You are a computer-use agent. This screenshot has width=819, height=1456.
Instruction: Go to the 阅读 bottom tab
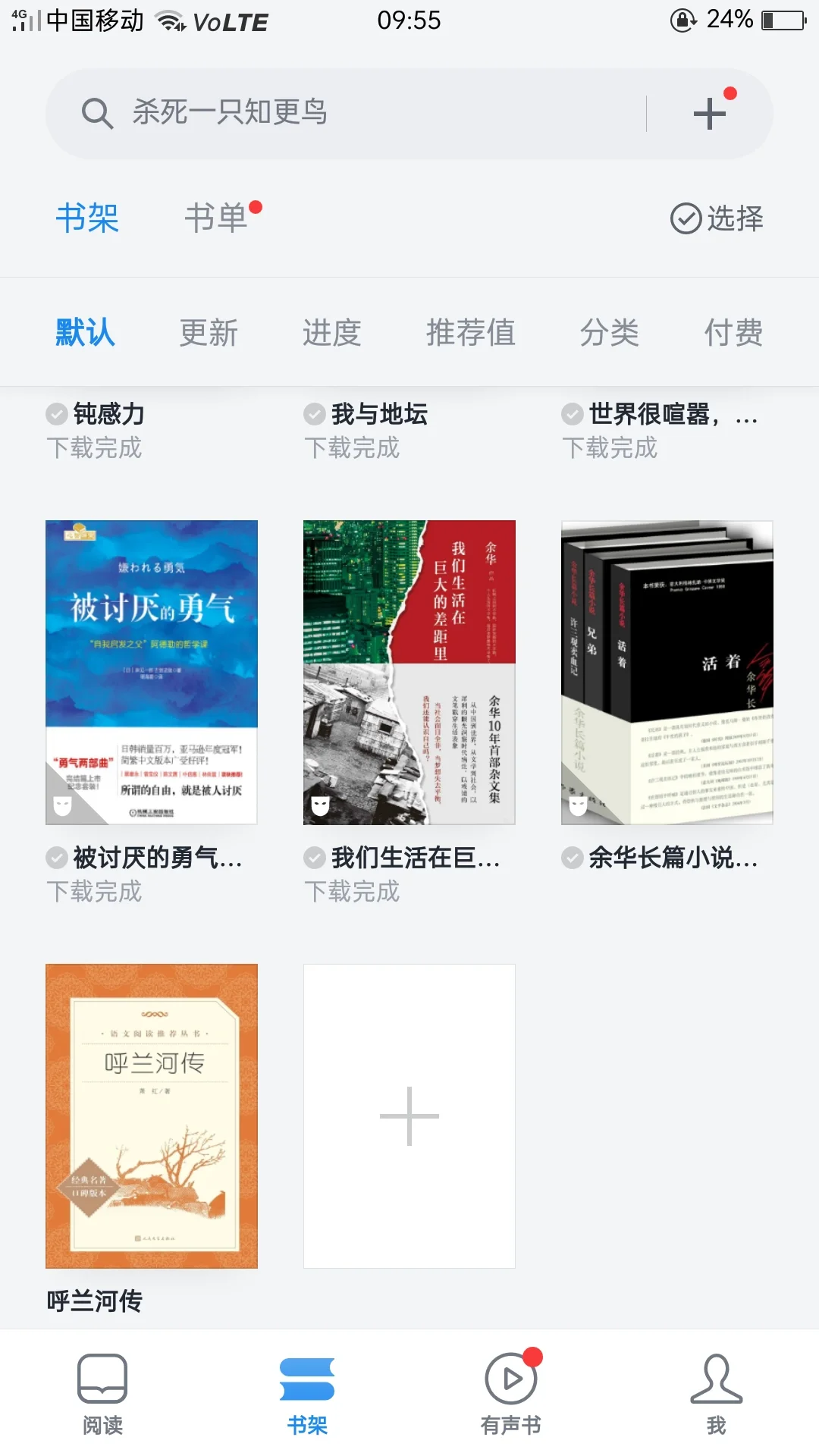pos(102,1394)
